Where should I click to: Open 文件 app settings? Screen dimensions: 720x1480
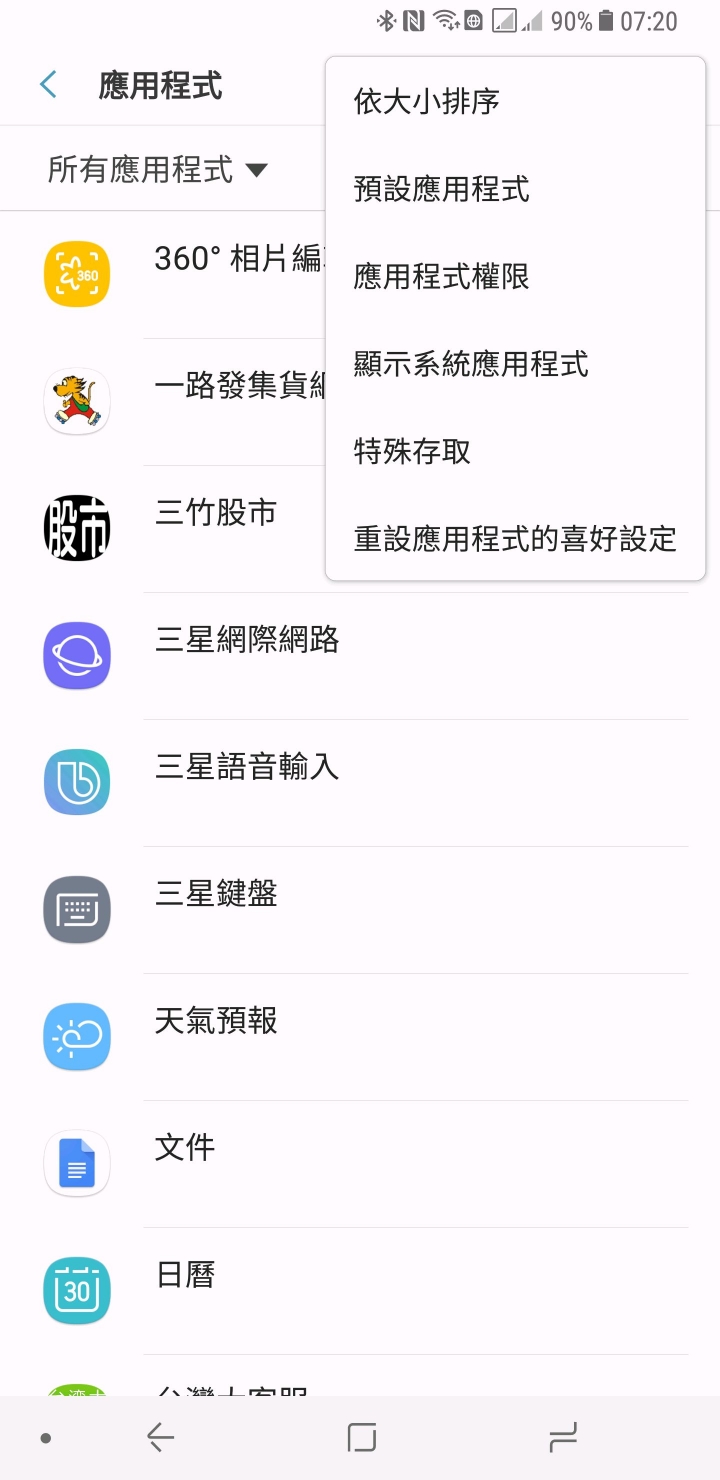click(185, 1148)
